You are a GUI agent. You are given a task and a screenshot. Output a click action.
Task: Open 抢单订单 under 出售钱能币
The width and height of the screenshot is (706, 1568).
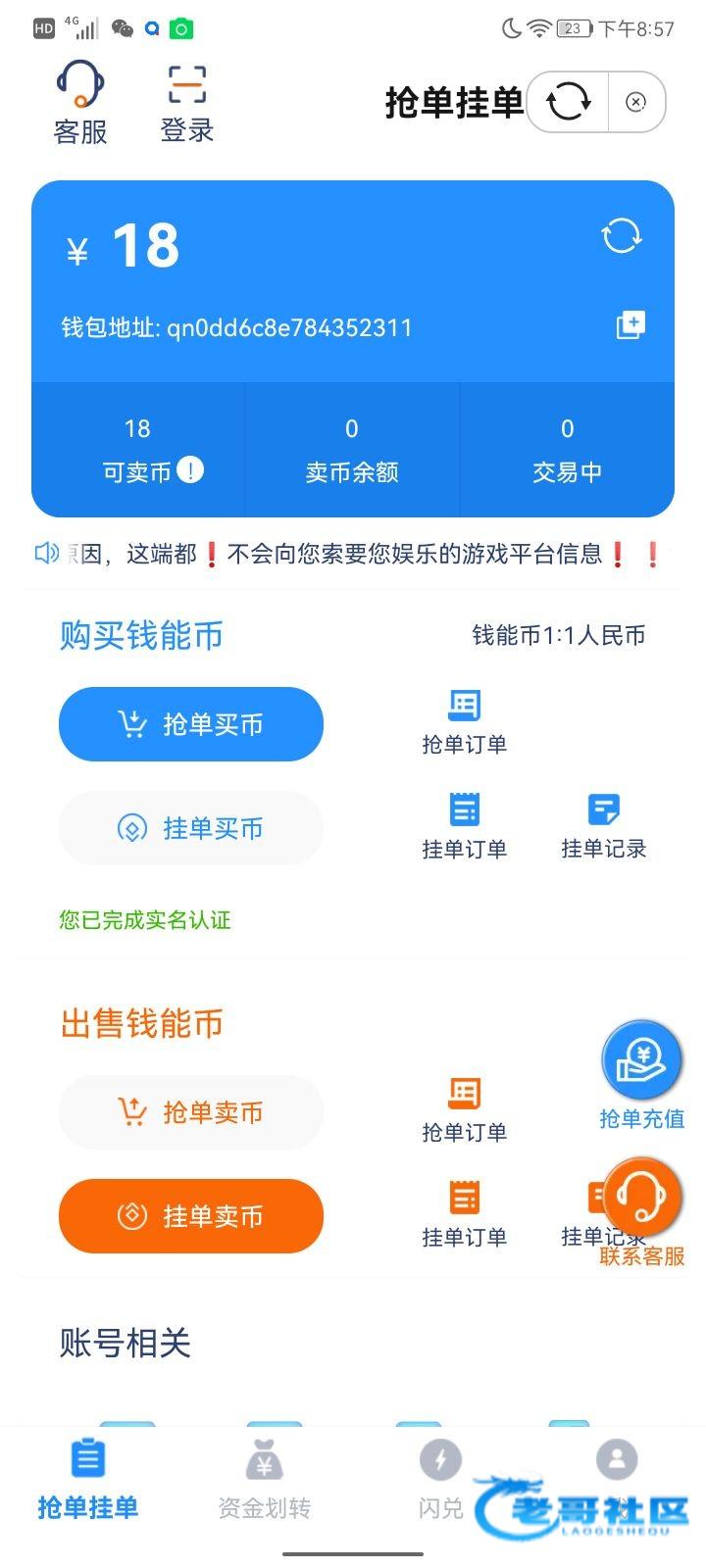tap(464, 1109)
